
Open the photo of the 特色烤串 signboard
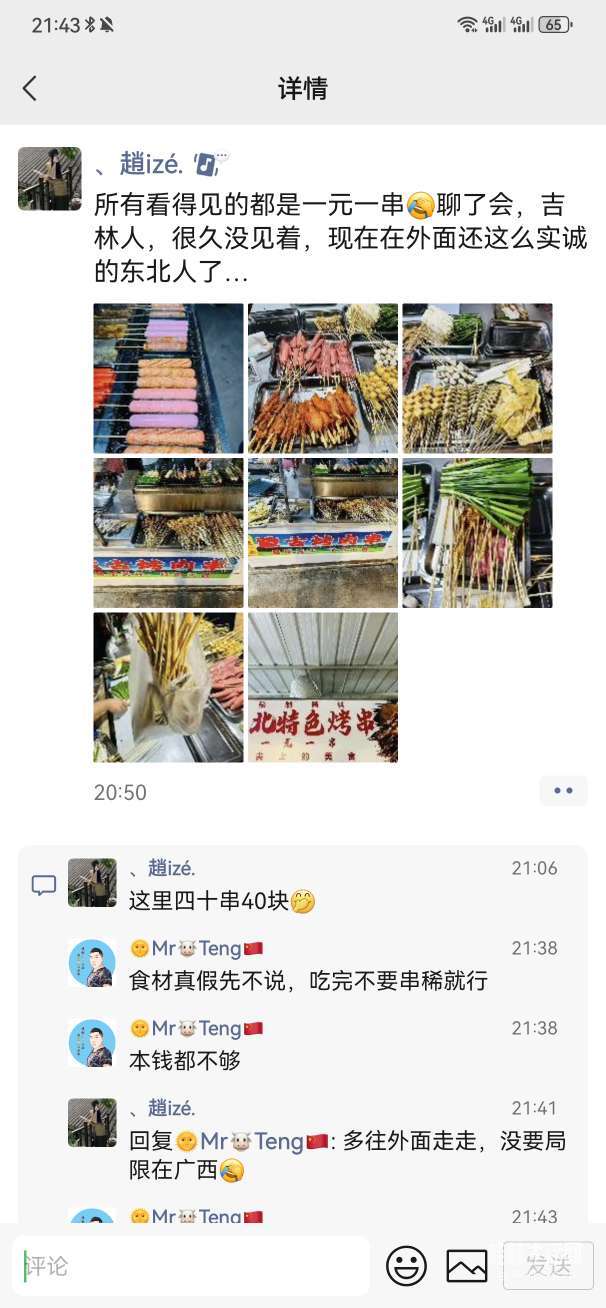(x=323, y=687)
